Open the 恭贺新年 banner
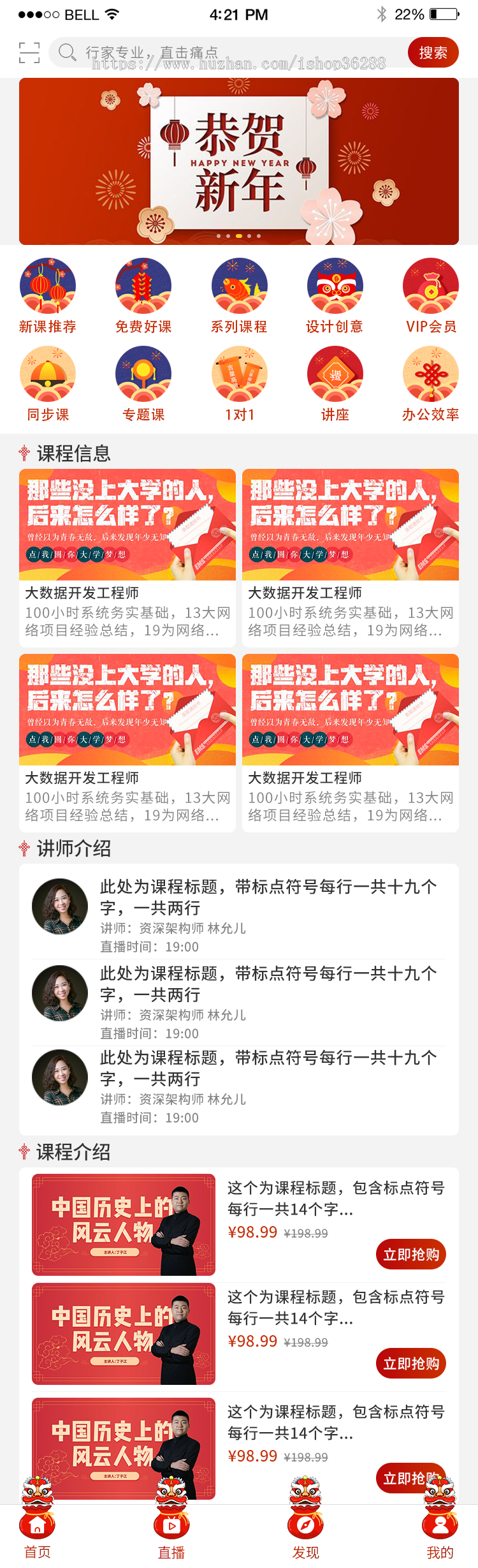This screenshot has width=478, height=1568. pyautogui.click(x=239, y=161)
